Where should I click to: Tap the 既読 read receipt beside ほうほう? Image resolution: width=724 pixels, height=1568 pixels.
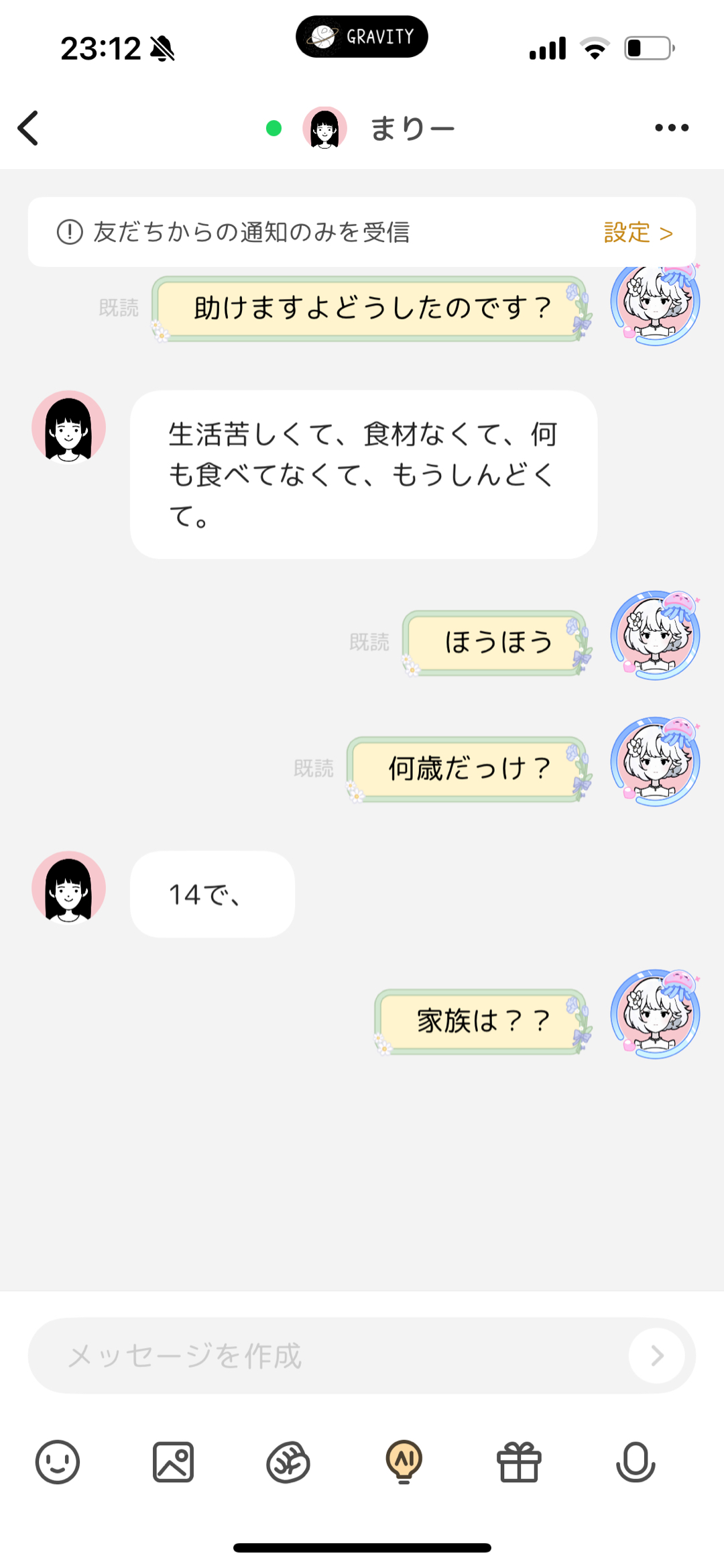point(369,642)
